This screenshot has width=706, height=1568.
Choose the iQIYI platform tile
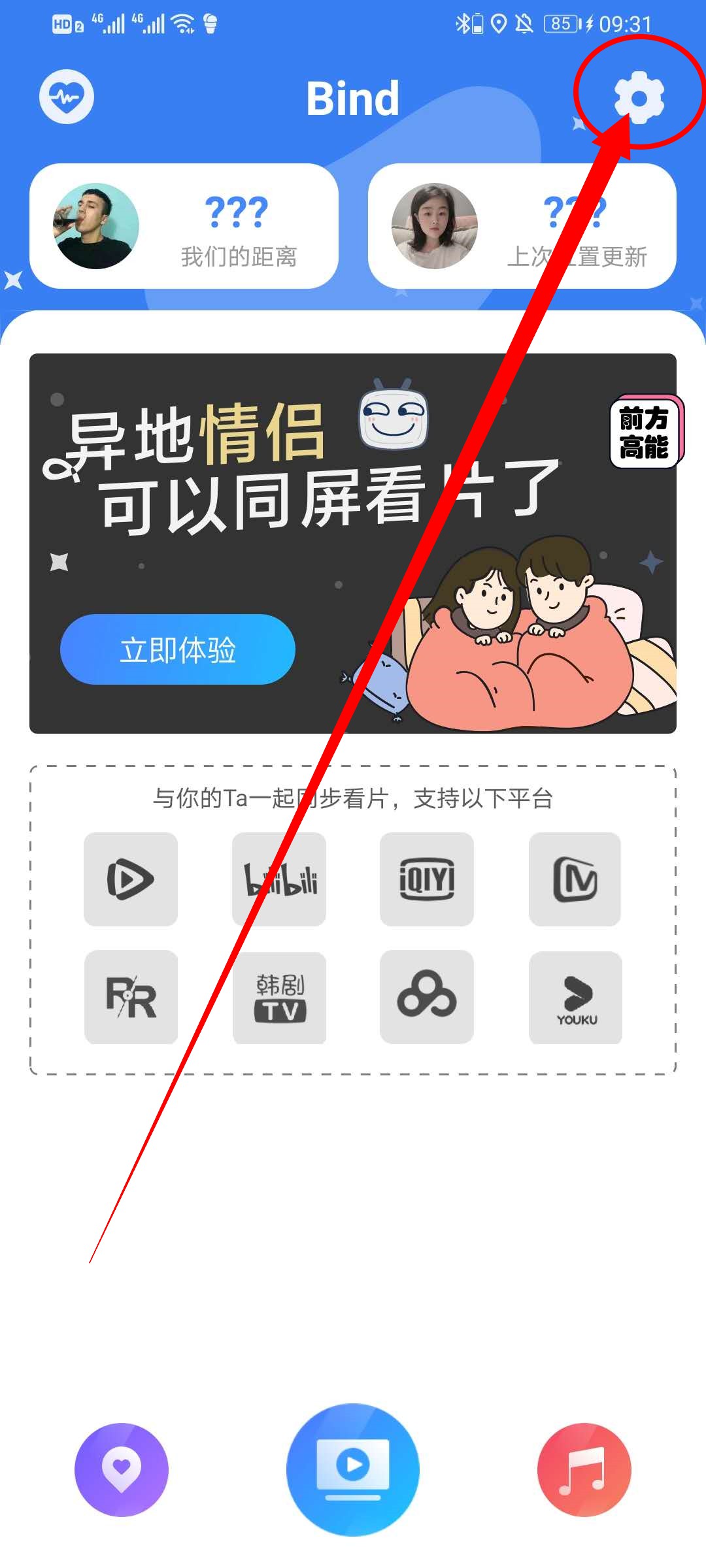coord(427,879)
